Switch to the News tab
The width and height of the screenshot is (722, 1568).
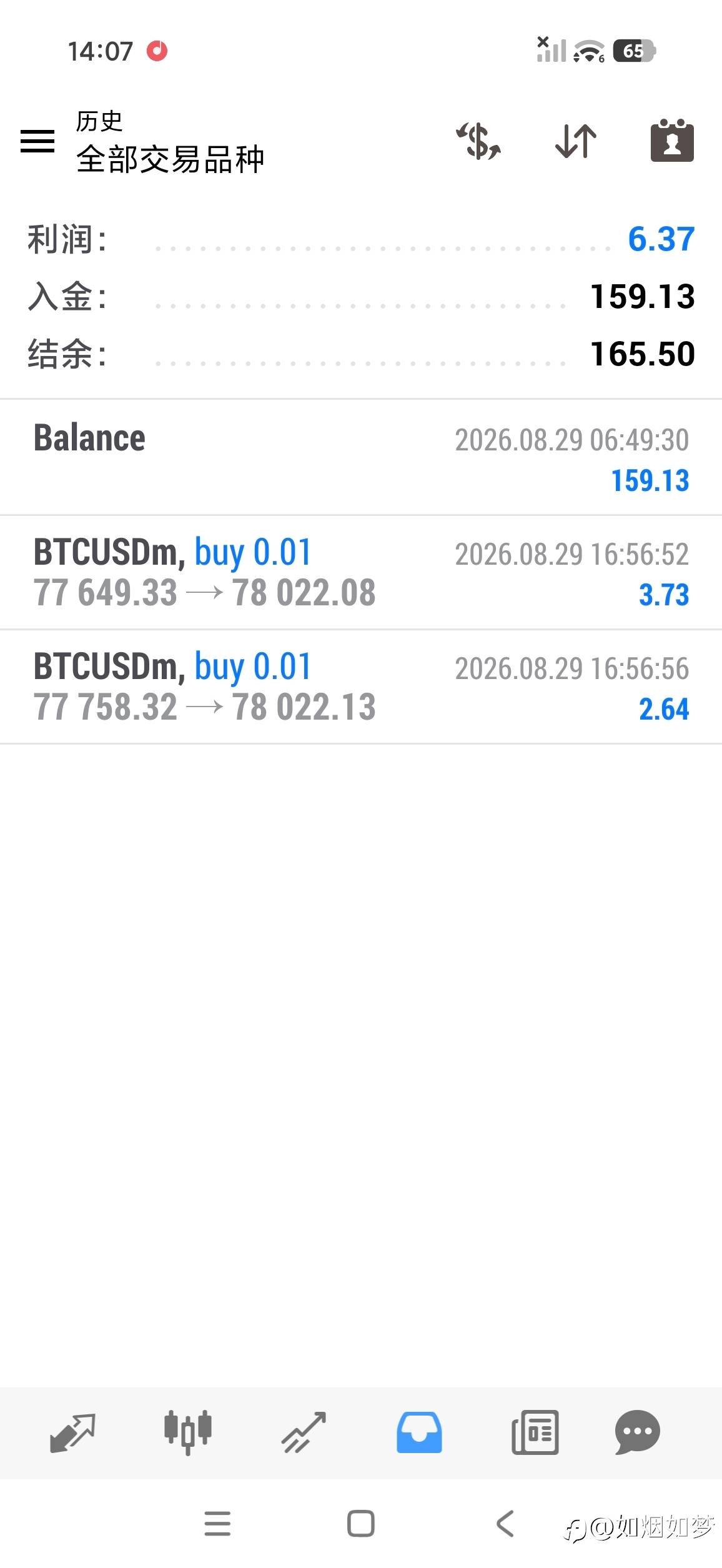coord(535,1432)
